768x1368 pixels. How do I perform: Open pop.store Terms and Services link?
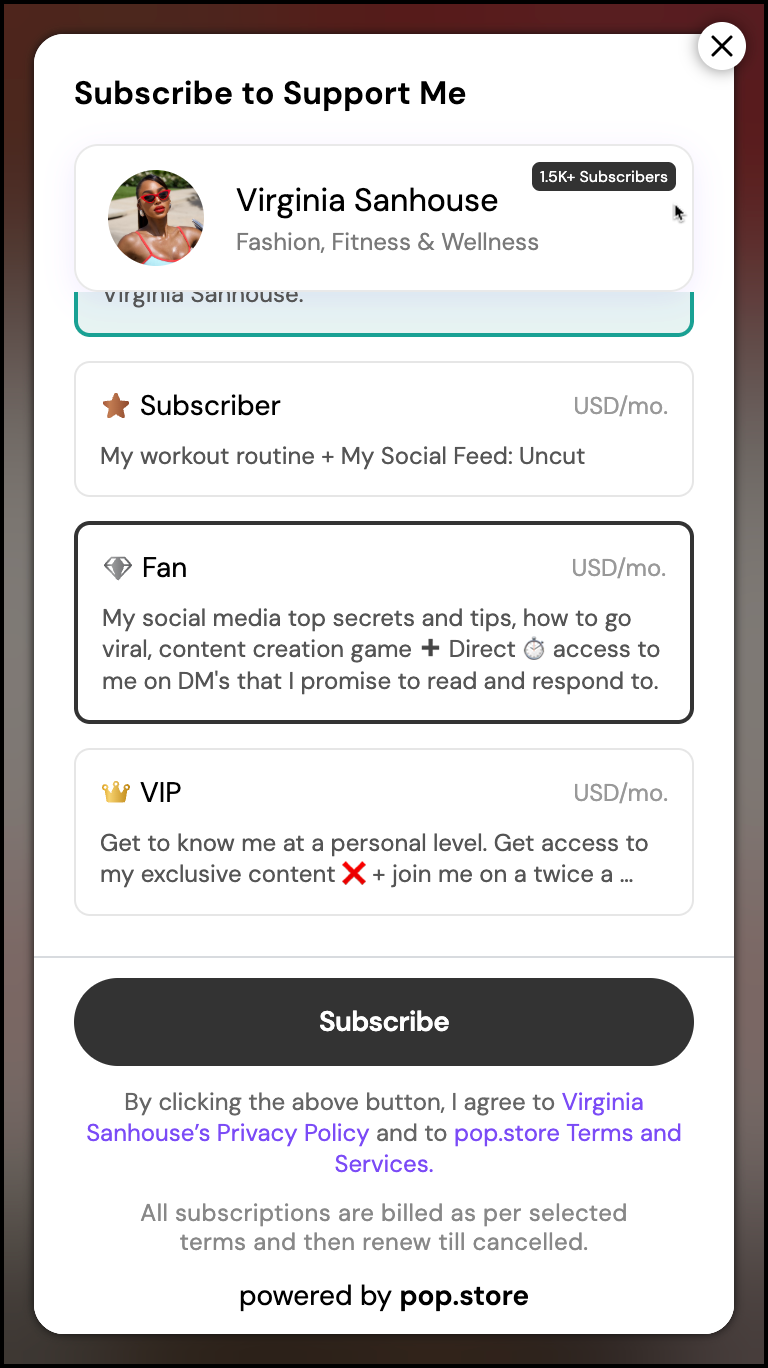click(567, 1134)
